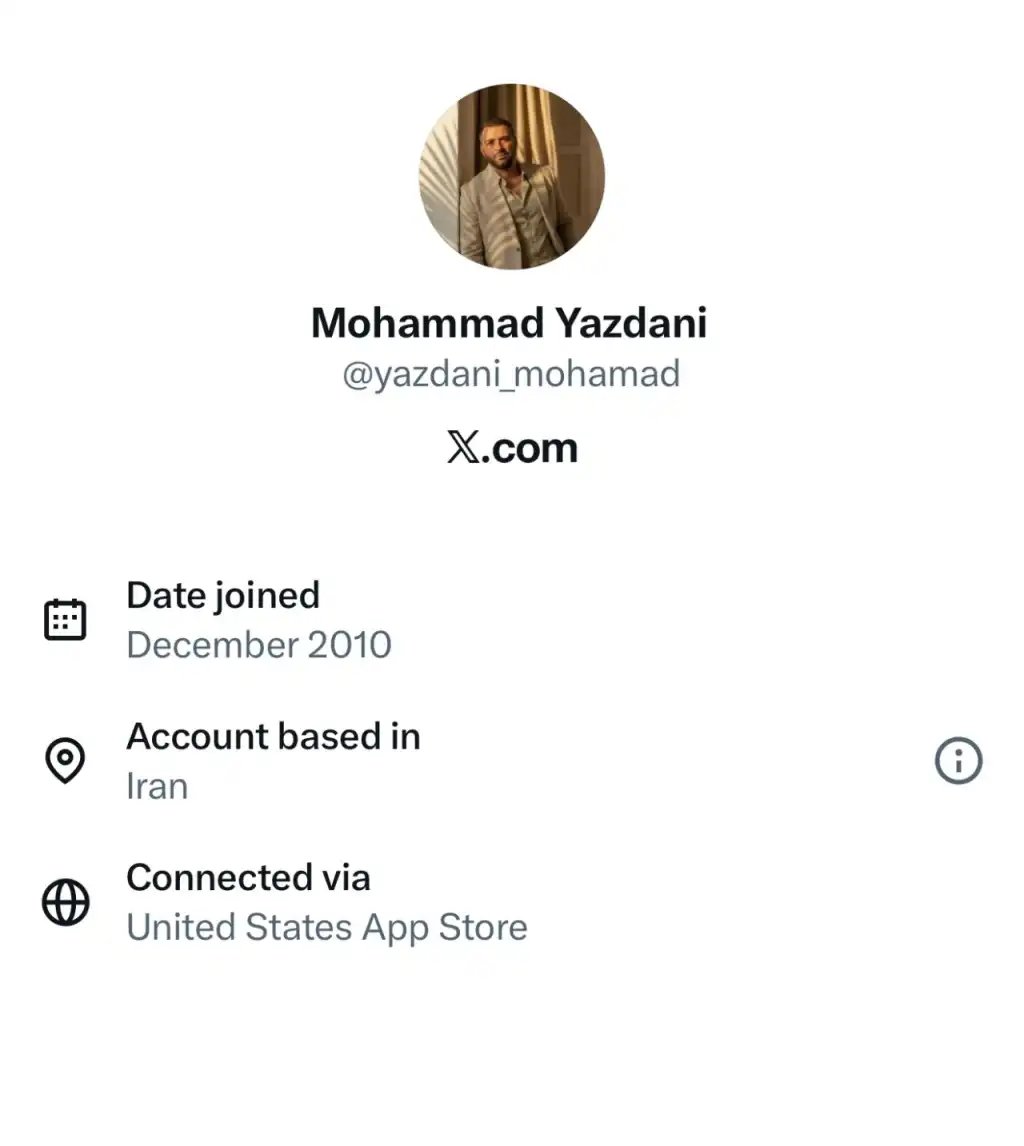Select the calendar icon beside Date joined
The width and height of the screenshot is (1024, 1146).
click(x=64, y=618)
